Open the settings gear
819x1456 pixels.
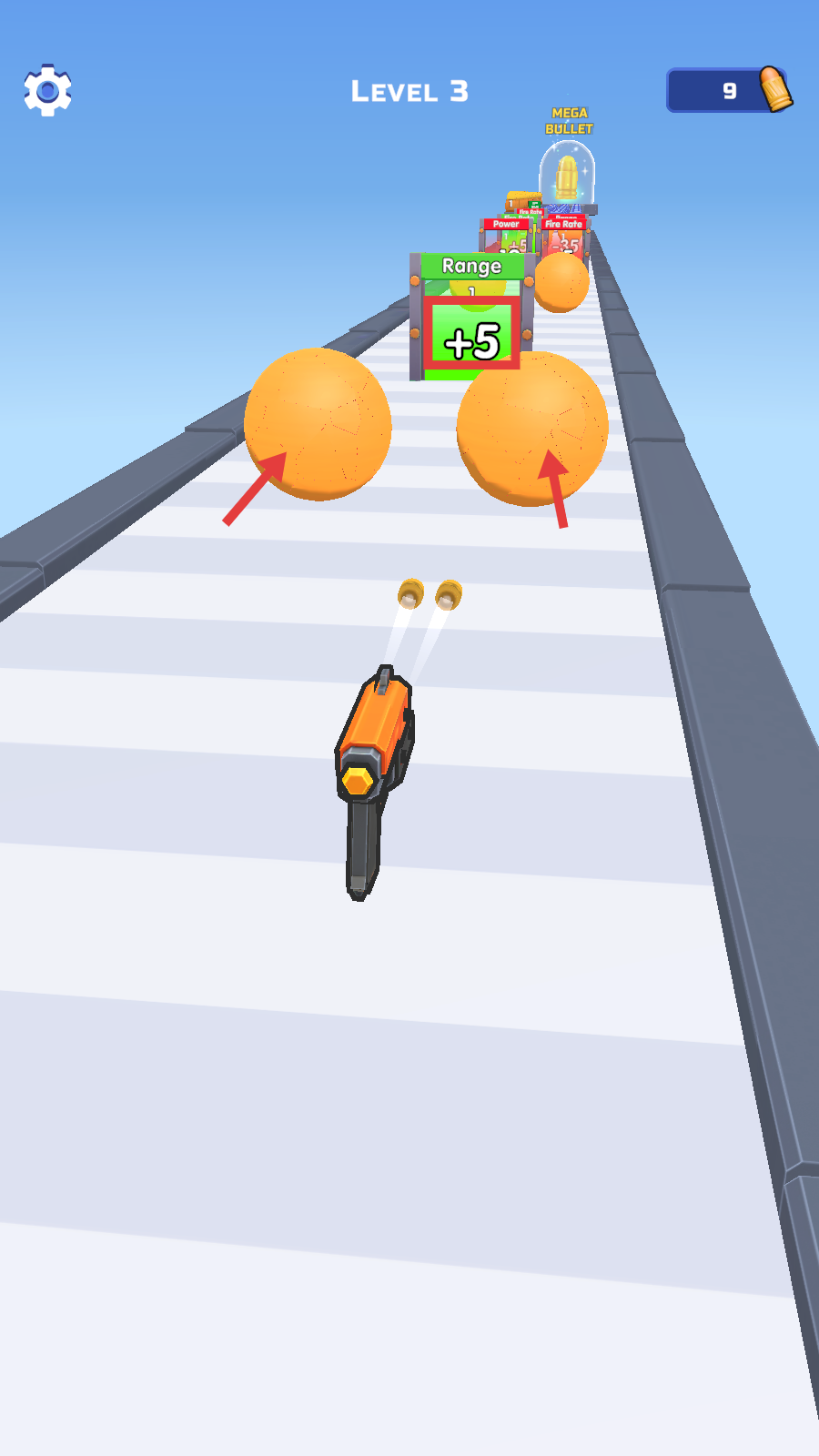47,90
